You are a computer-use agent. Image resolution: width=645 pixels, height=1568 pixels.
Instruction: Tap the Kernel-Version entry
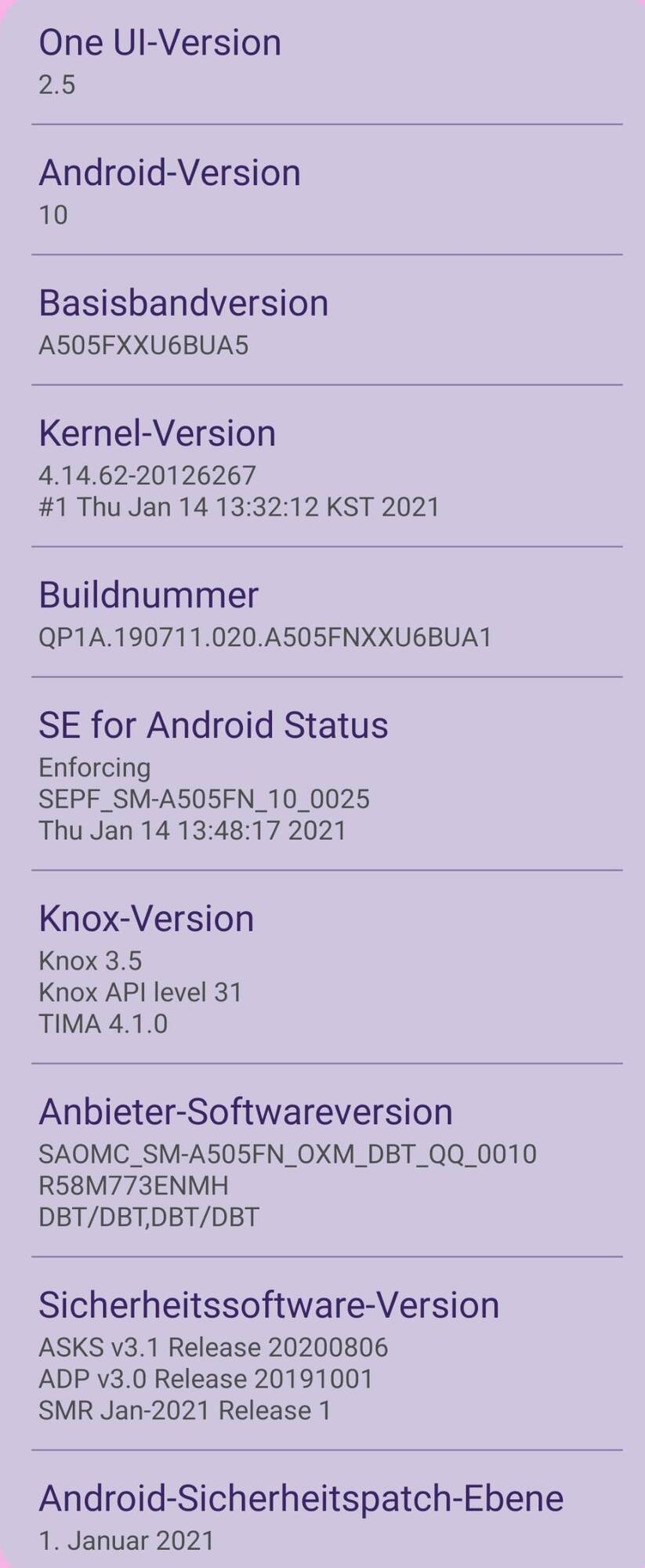322,467
